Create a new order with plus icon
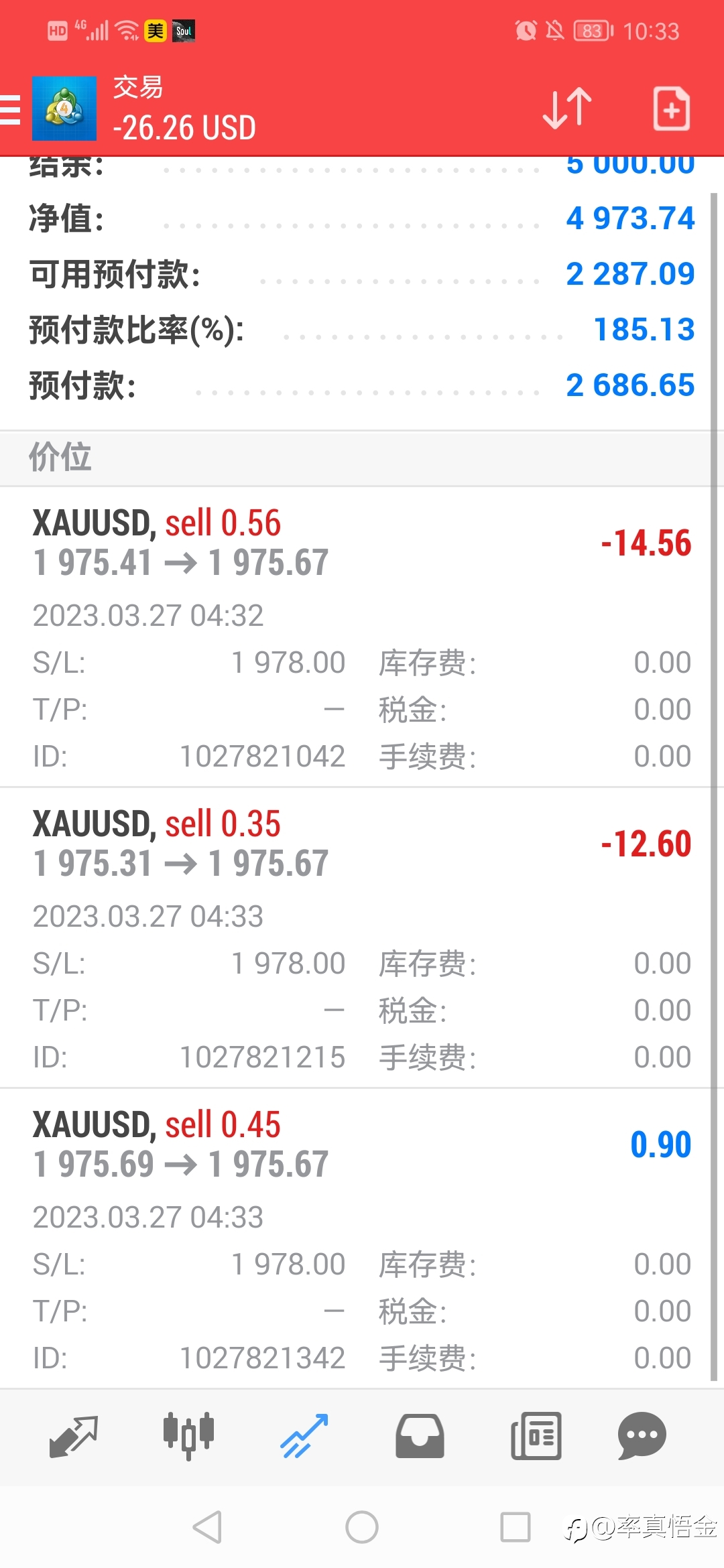Screen dimensions: 724x1568 671,108
